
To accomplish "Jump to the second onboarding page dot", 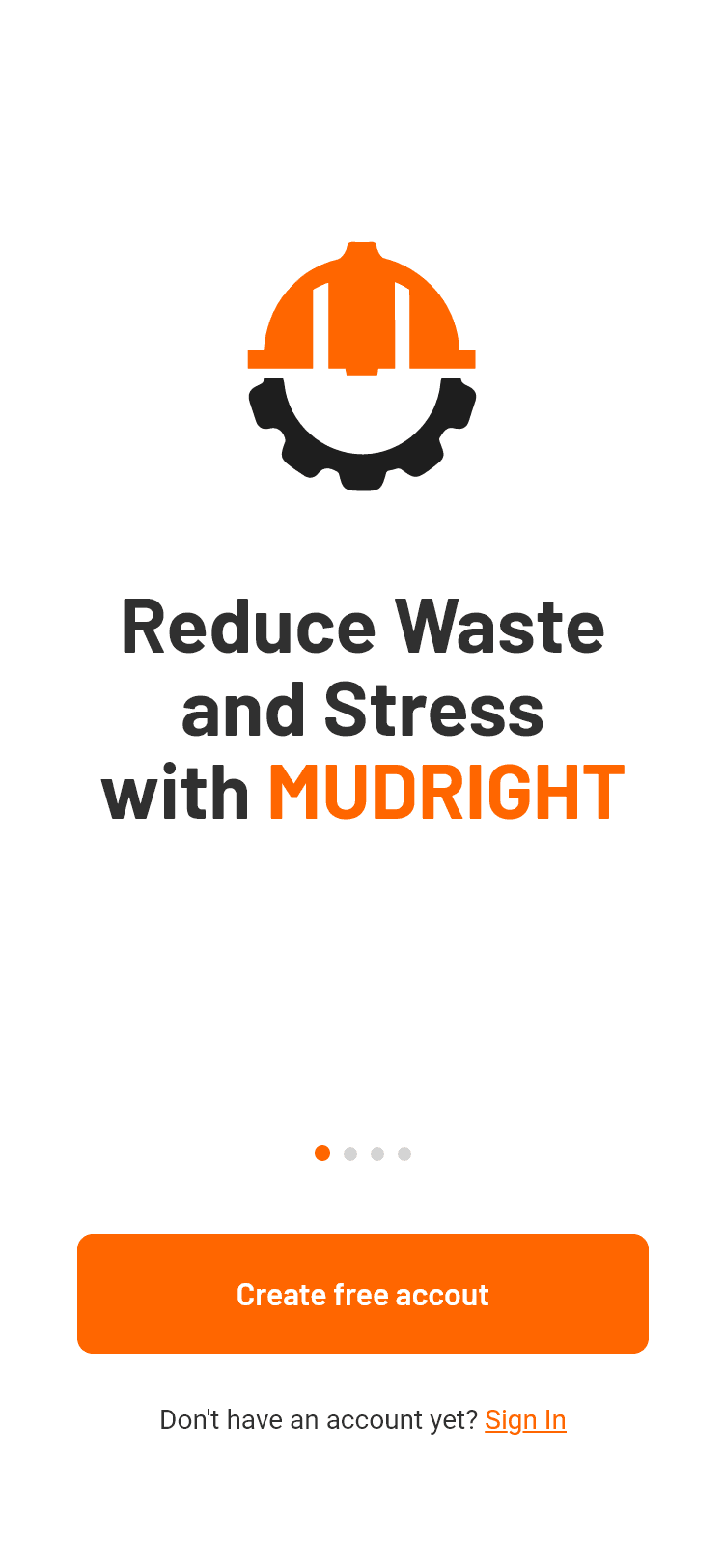I will [350, 1154].
